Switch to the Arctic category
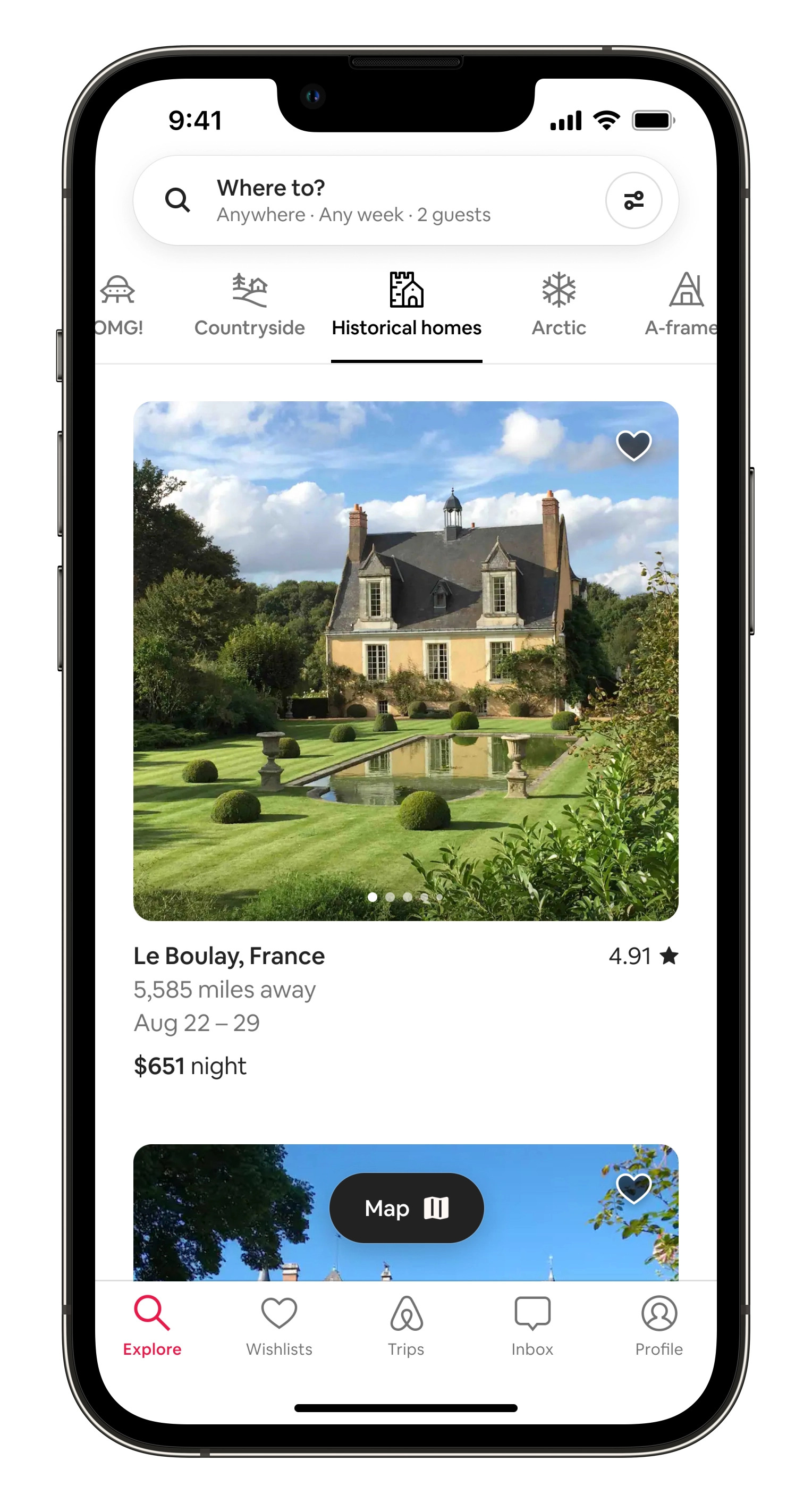Viewport: 812px width, 1503px height. pos(558,305)
